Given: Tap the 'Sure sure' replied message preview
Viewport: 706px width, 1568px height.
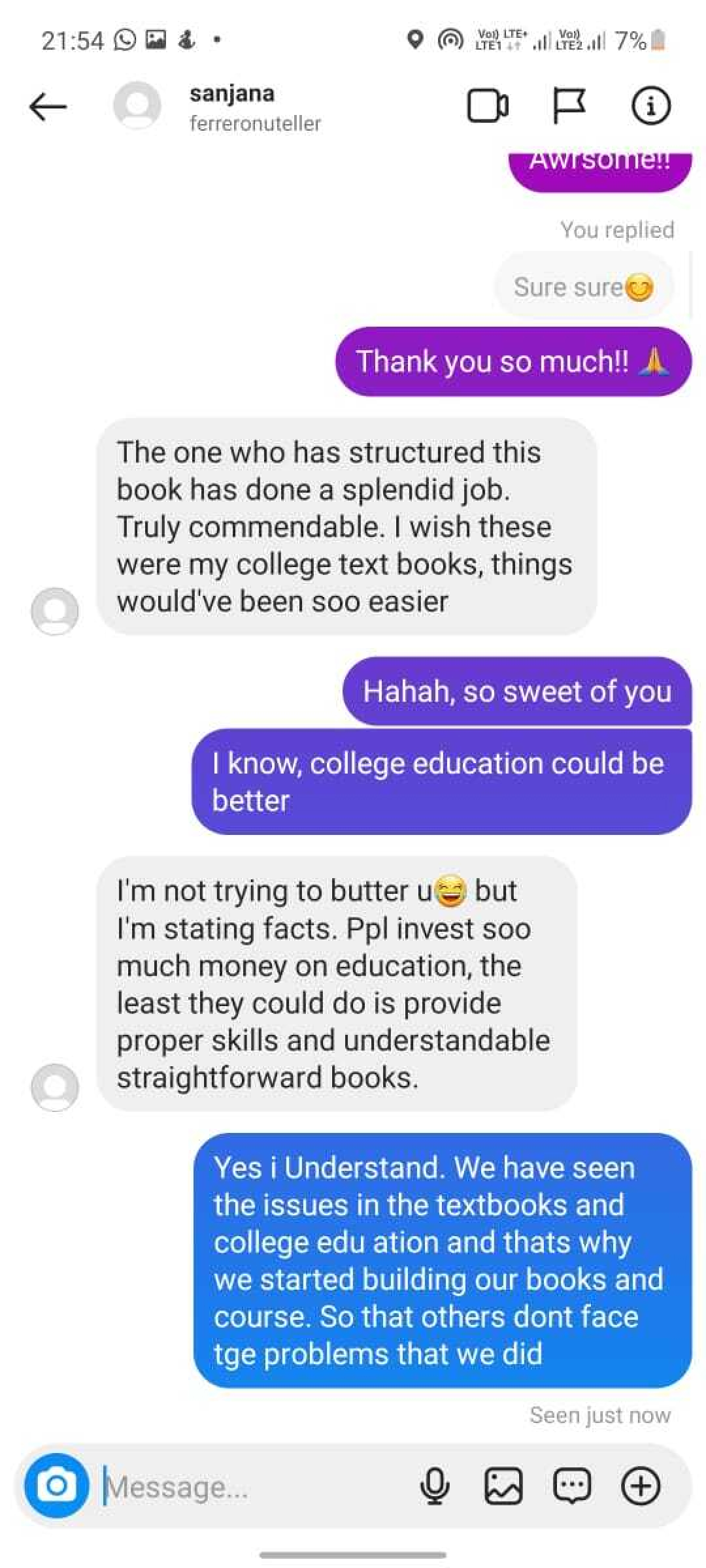Looking at the screenshot, I should tap(583, 287).
